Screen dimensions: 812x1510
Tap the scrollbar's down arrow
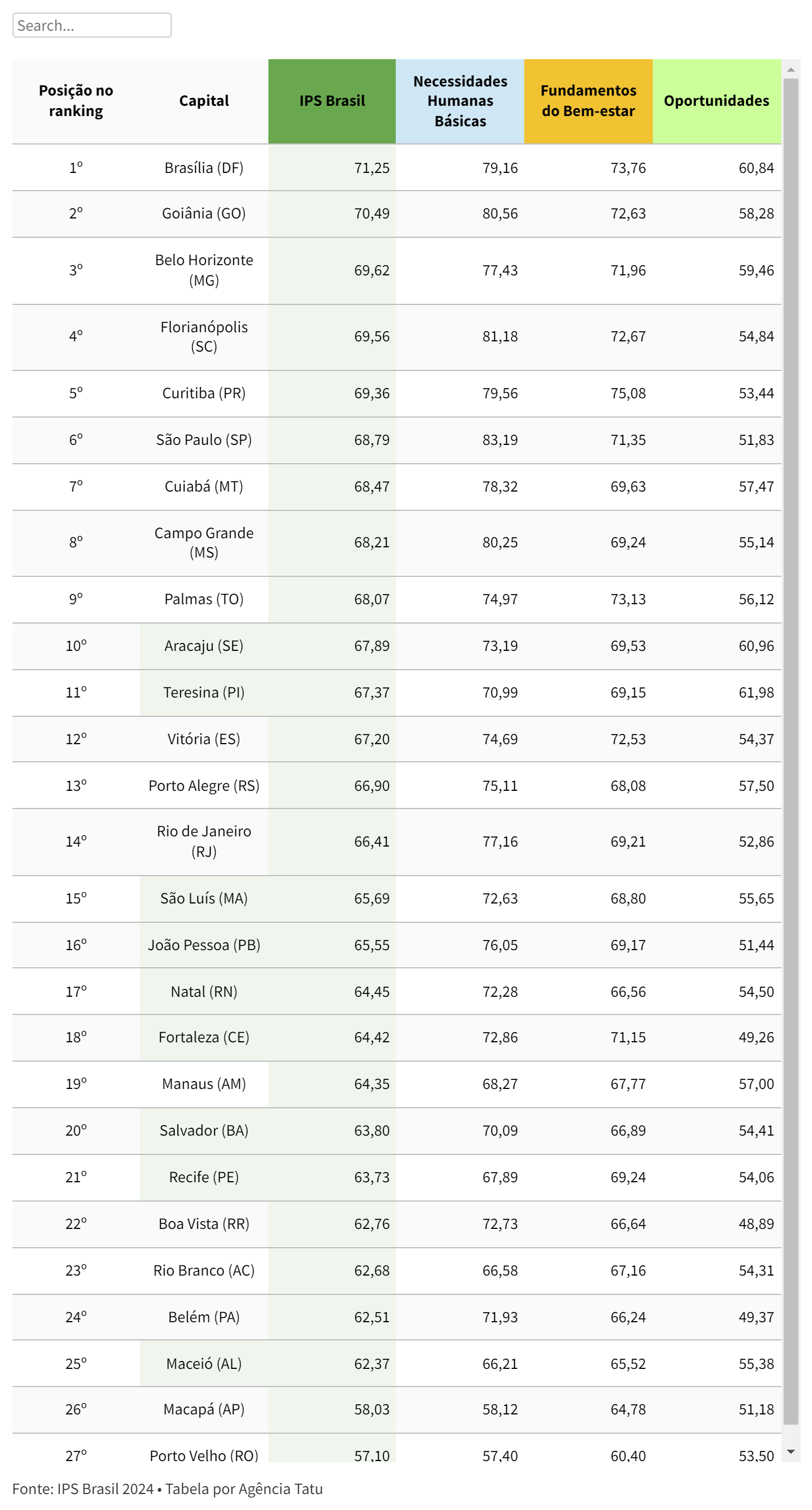pyautogui.click(x=791, y=1452)
